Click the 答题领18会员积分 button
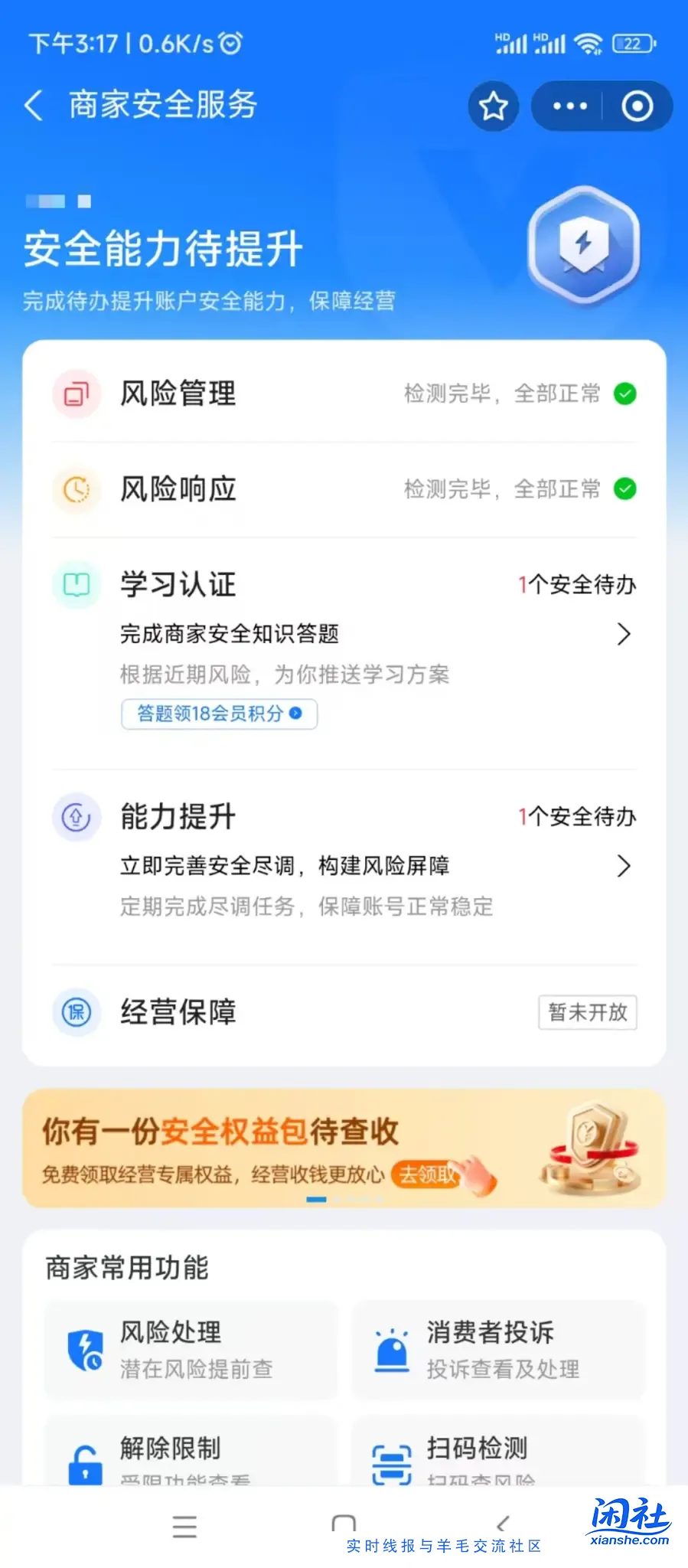The width and height of the screenshot is (688, 1568). pyautogui.click(x=219, y=714)
